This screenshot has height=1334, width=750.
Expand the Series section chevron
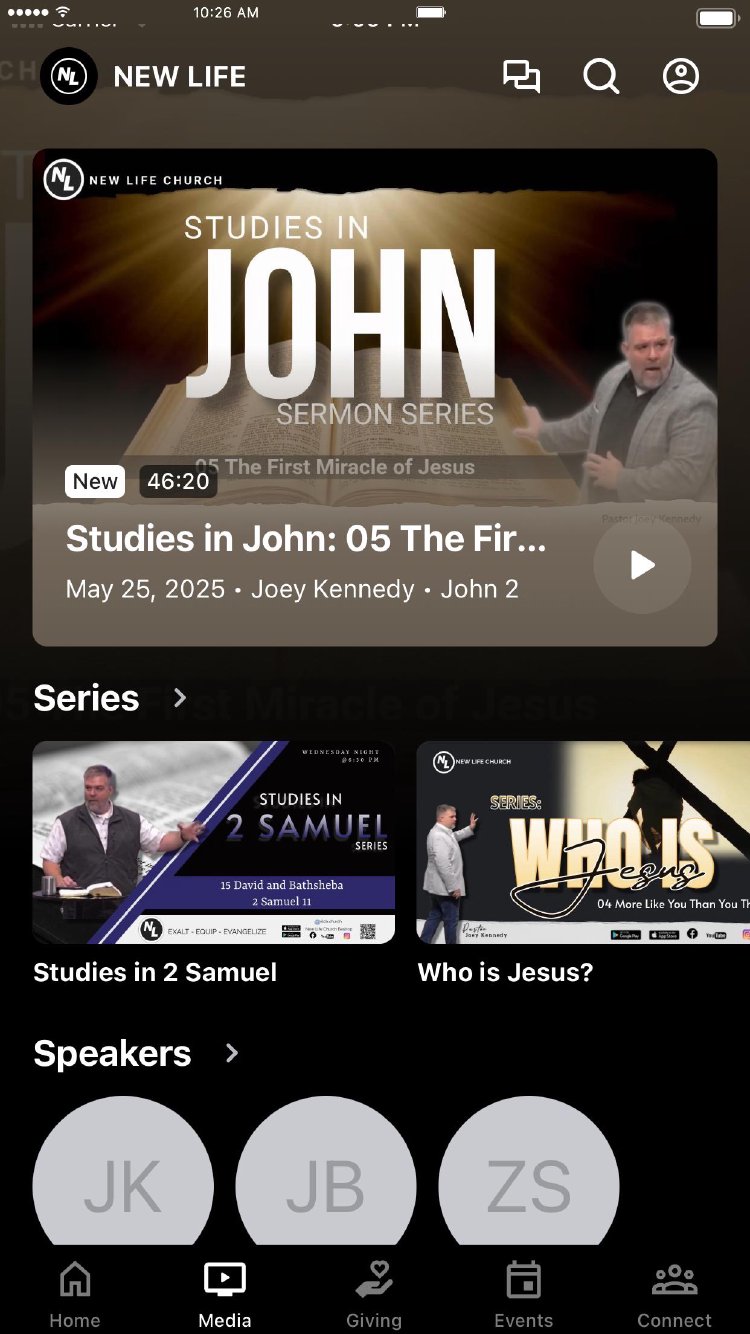pyautogui.click(x=180, y=697)
